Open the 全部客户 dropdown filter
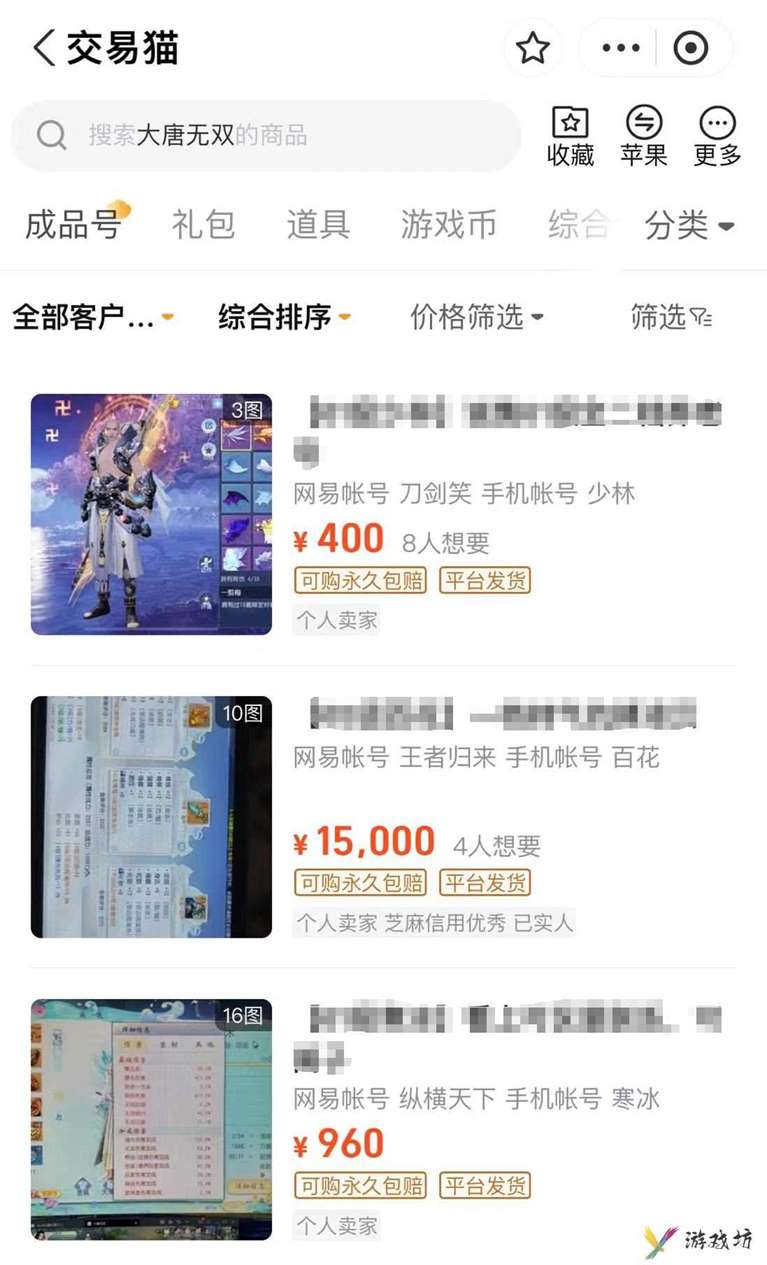767x1265 pixels. [x=93, y=318]
